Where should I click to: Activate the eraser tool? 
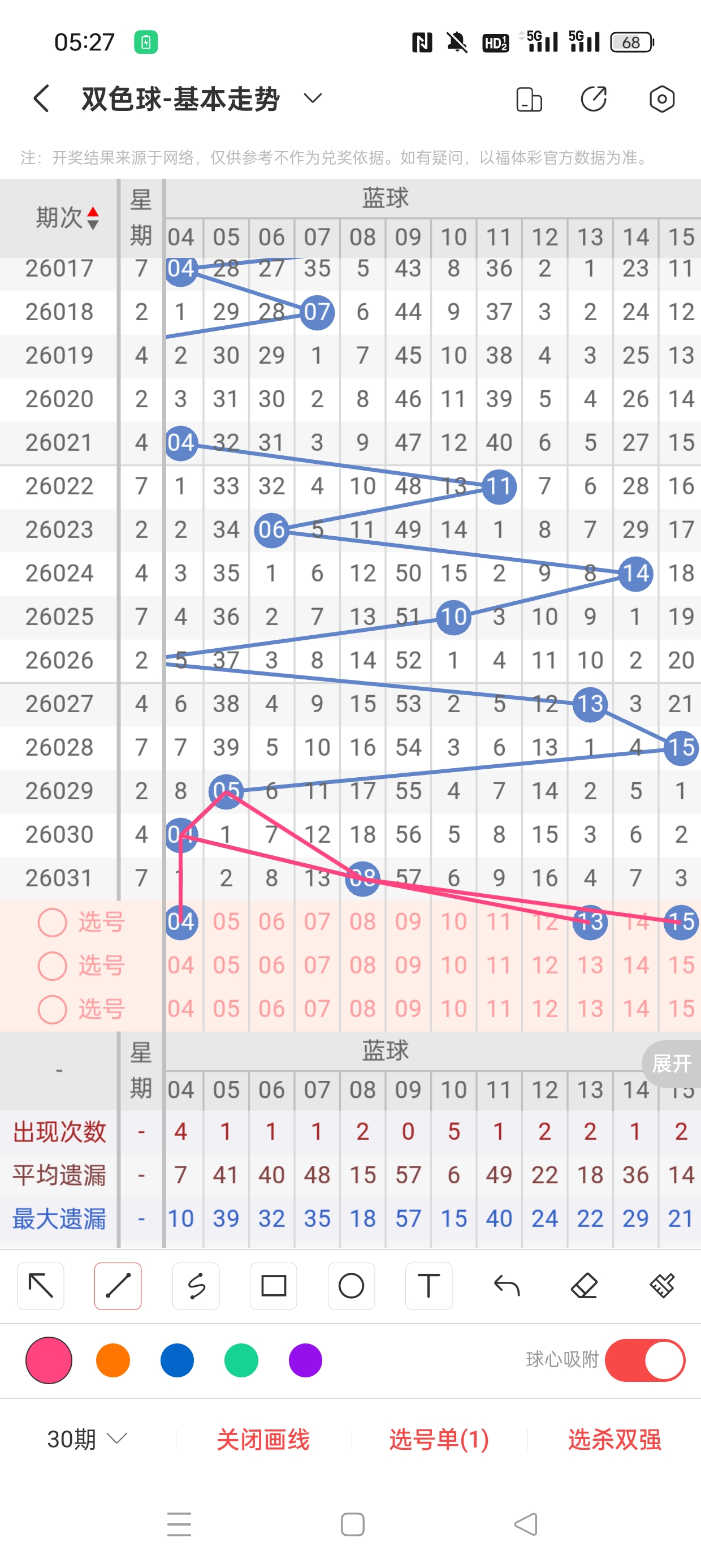coord(584,1286)
